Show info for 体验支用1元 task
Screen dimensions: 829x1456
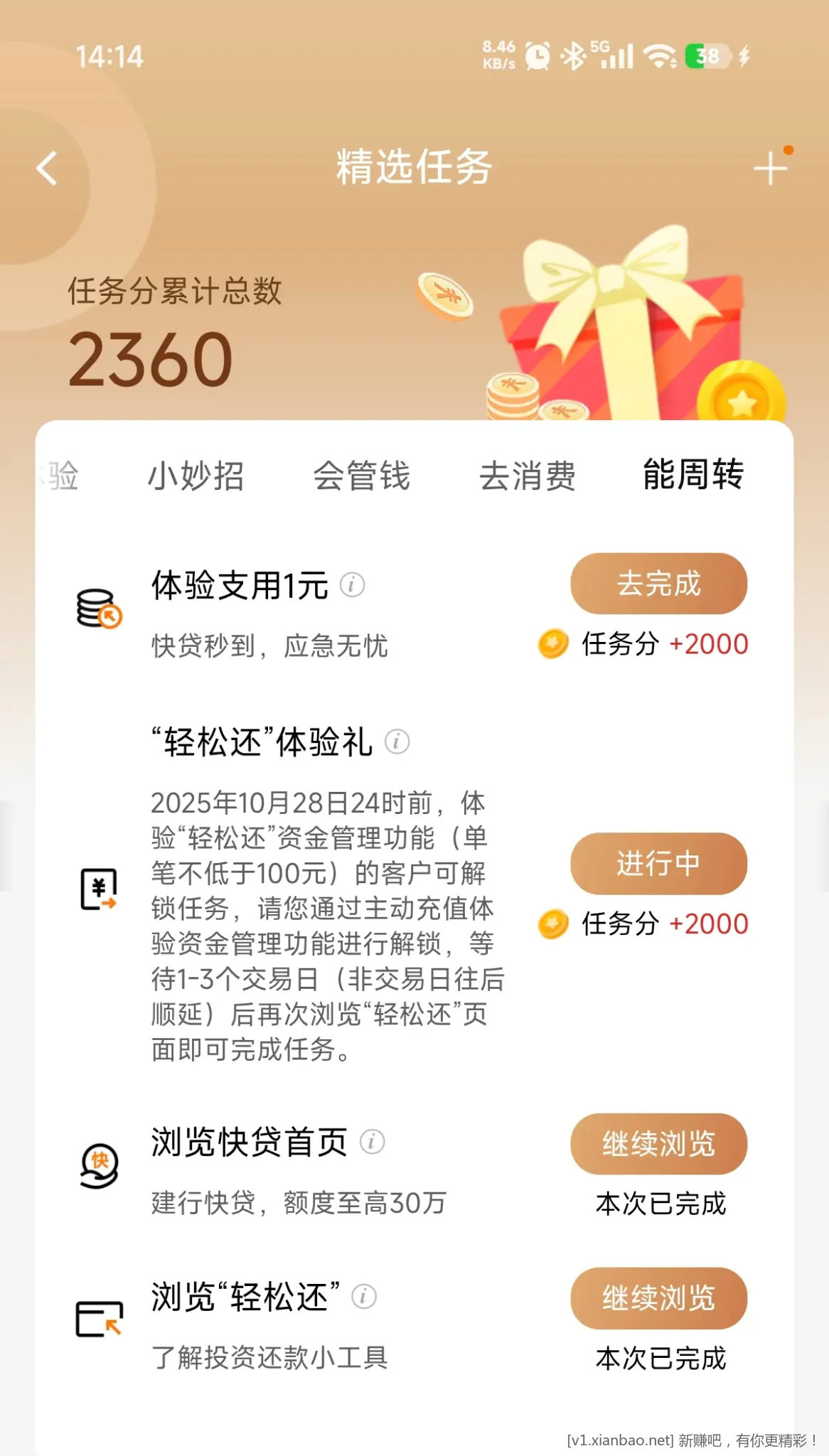pyautogui.click(x=352, y=585)
